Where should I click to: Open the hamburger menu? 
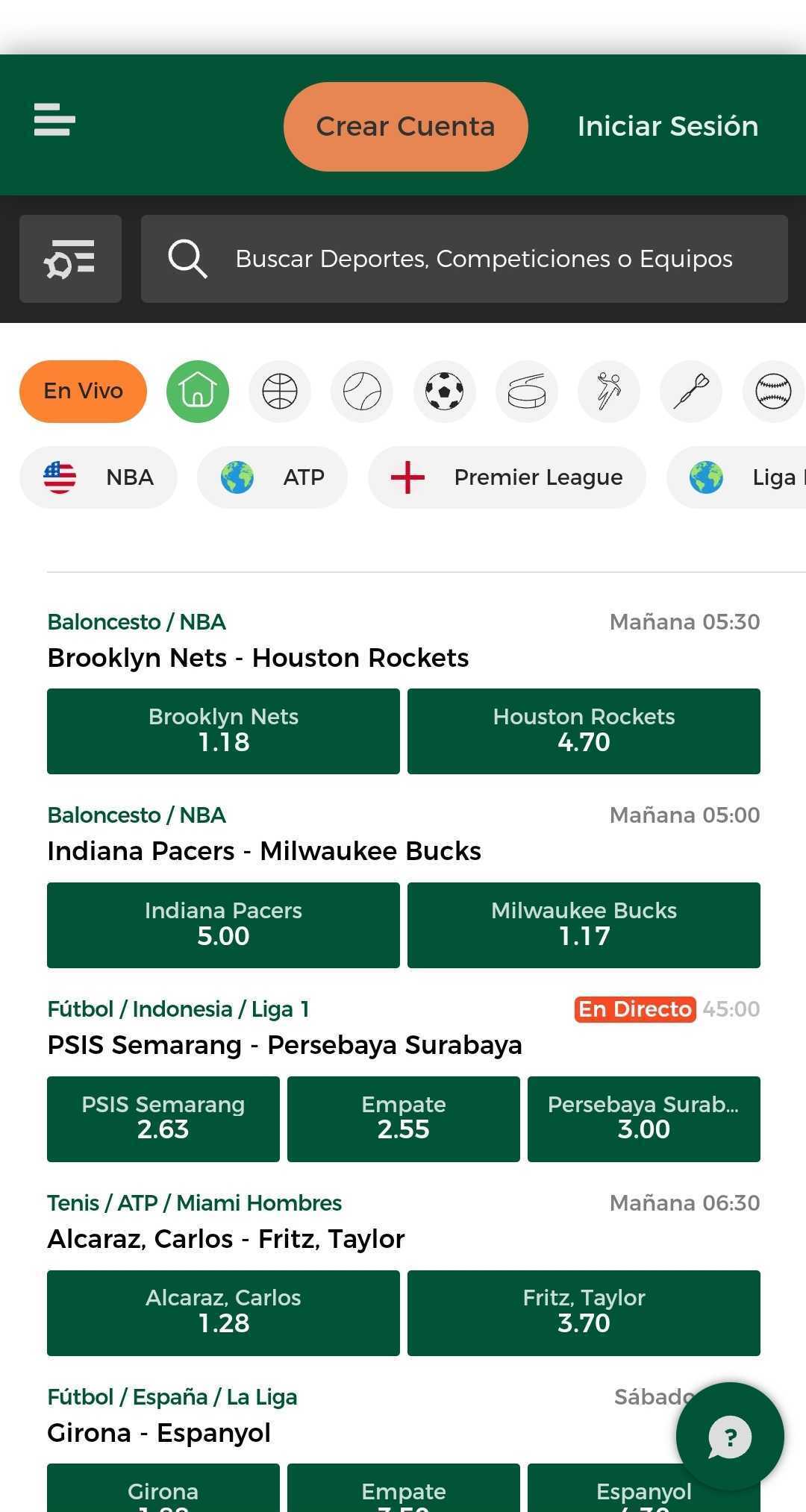tap(54, 120)
